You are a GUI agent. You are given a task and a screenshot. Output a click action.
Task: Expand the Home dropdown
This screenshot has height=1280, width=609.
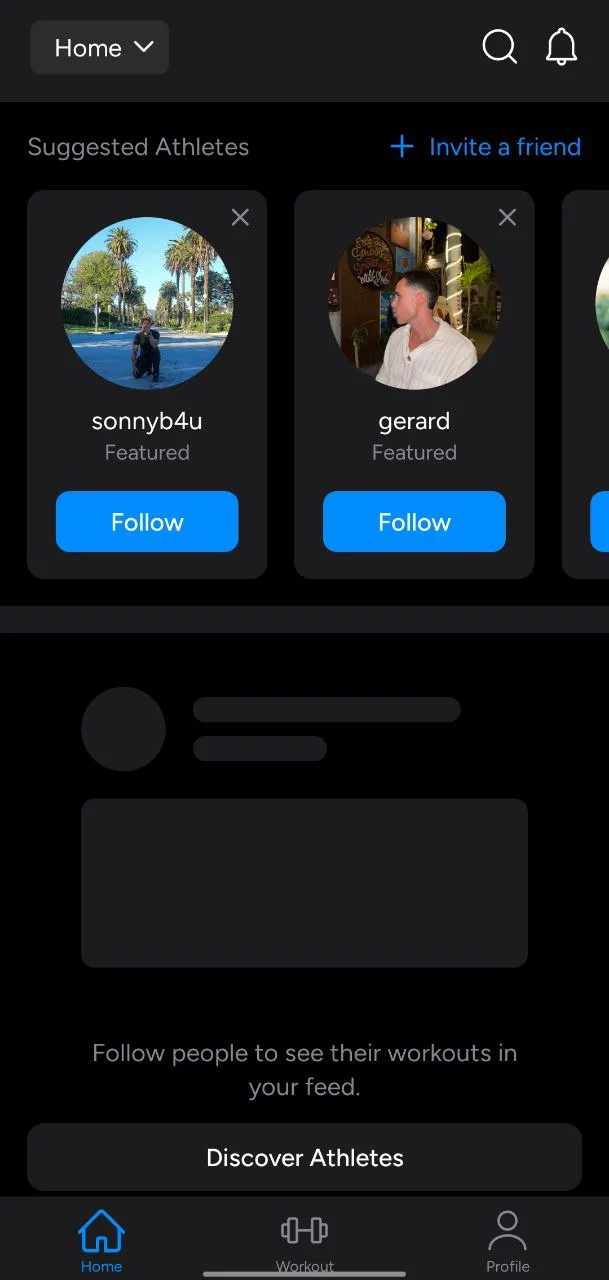100,48
